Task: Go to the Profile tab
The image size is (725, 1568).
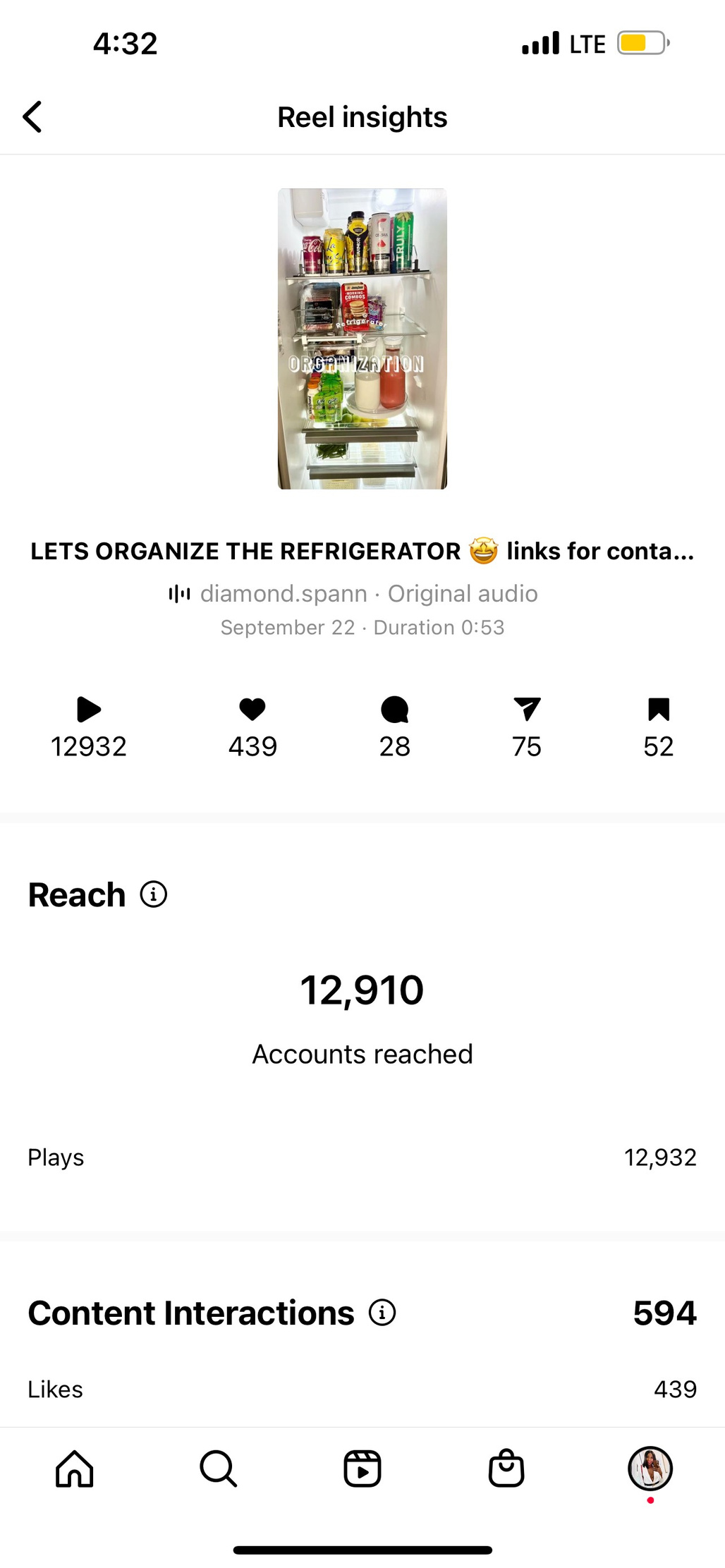Action: point(650,1469)
